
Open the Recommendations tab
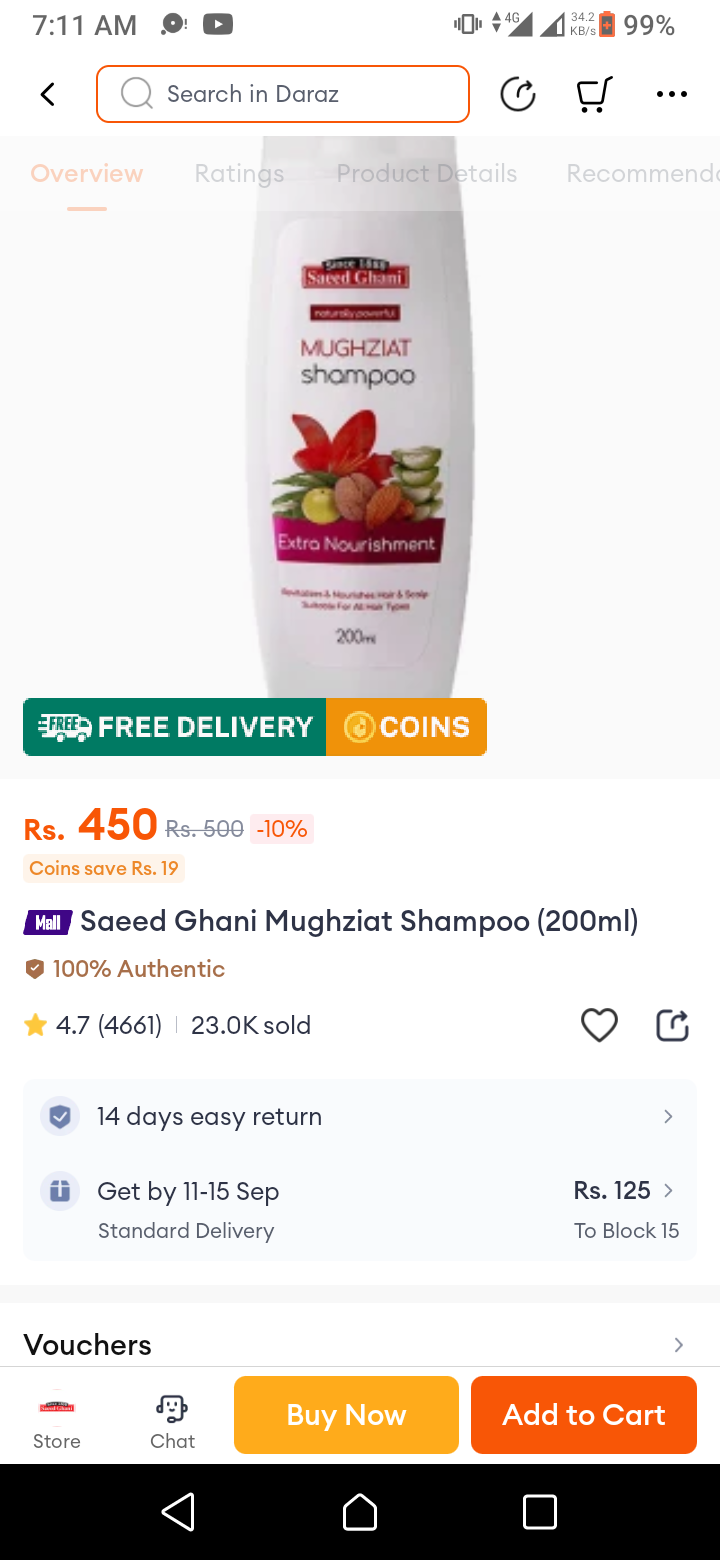(640, 173)
